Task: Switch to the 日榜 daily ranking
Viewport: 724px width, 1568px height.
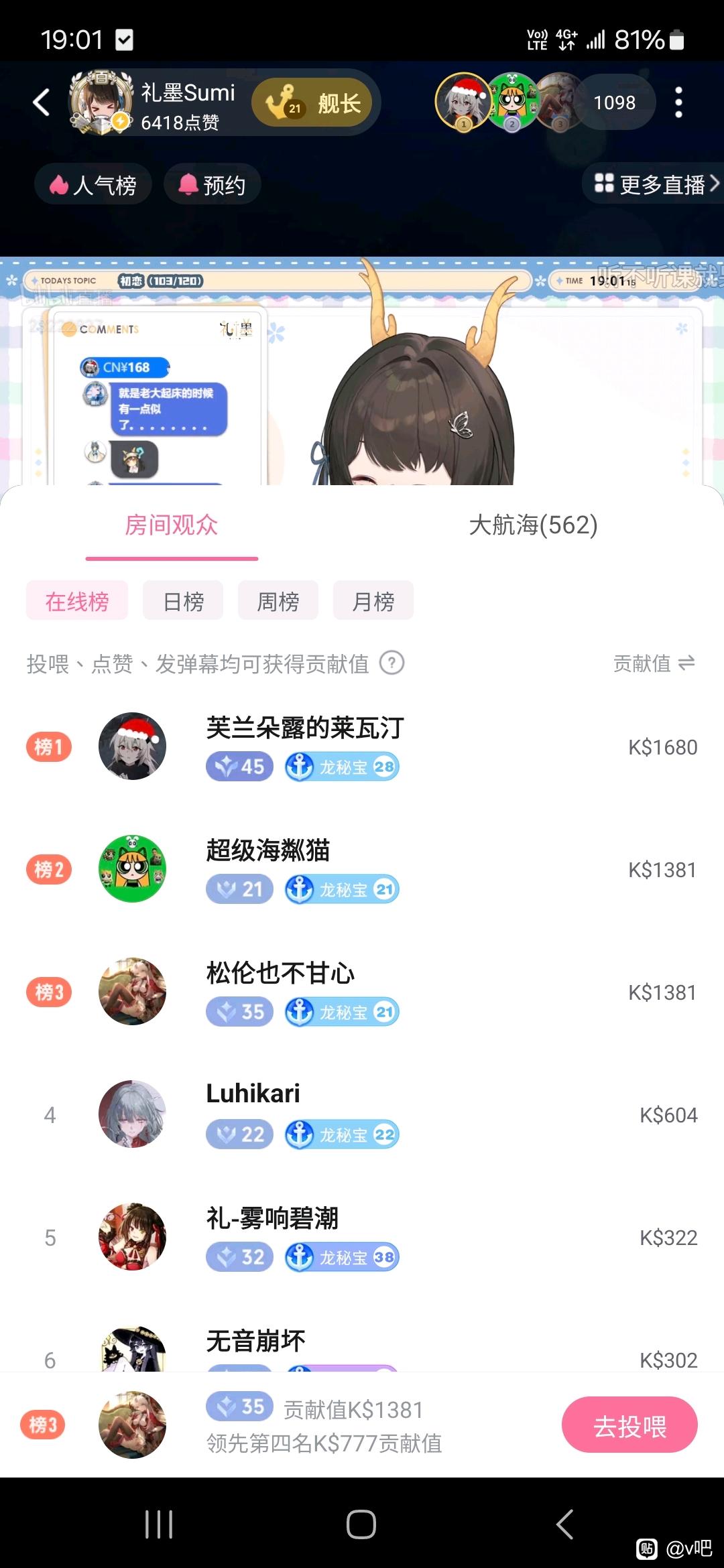Action: tap(183, 601)
